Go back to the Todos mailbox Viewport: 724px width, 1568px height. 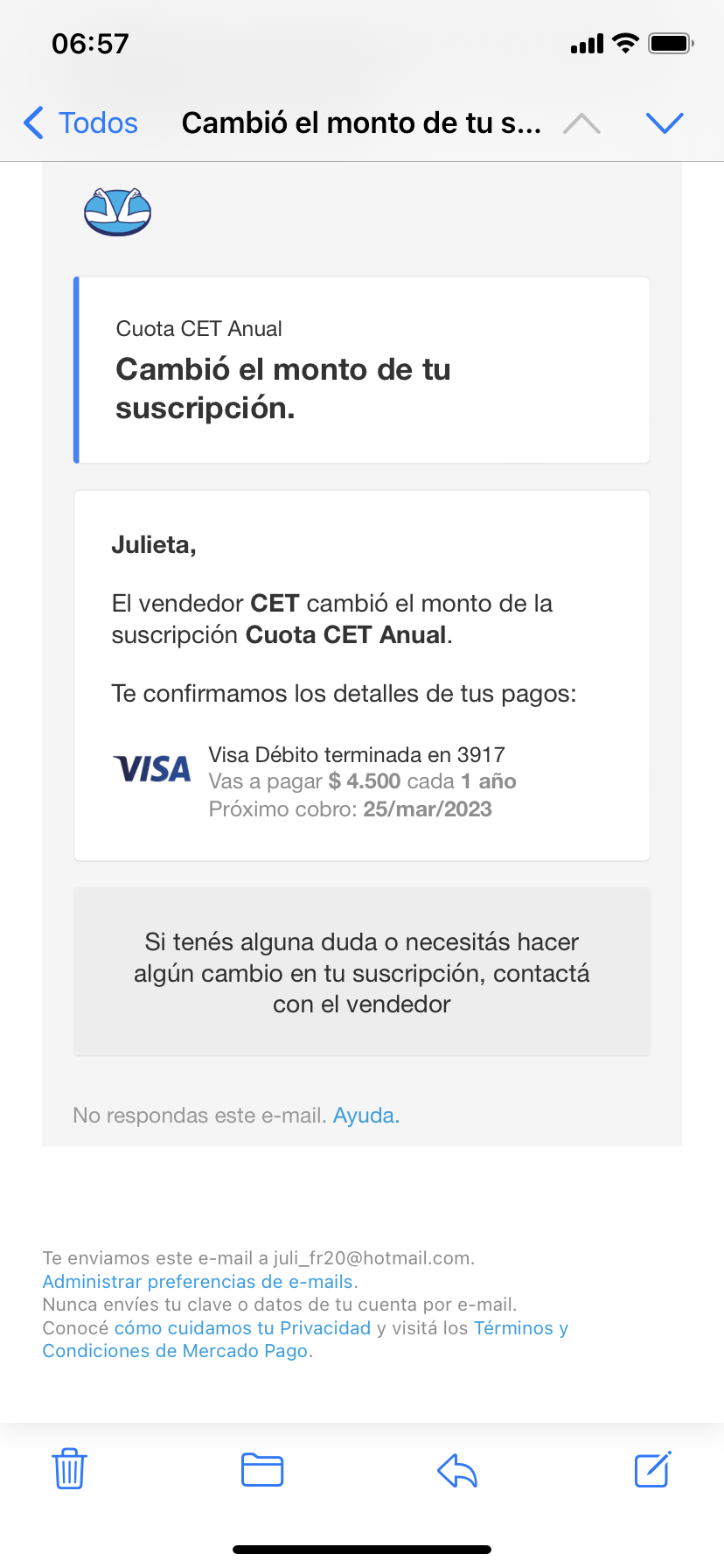click(81, 123)
